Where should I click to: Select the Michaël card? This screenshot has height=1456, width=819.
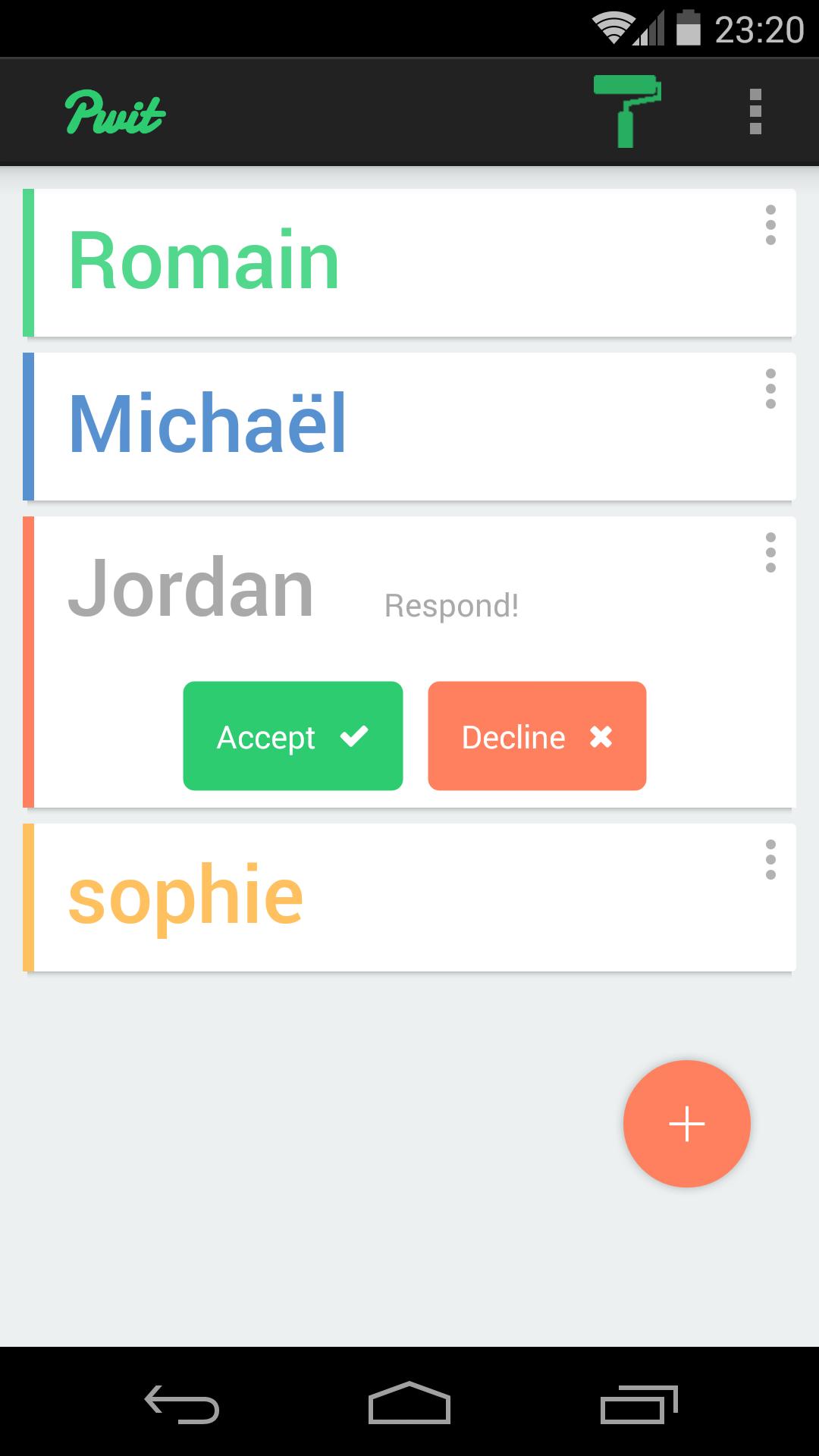click(x=379, y=426)
